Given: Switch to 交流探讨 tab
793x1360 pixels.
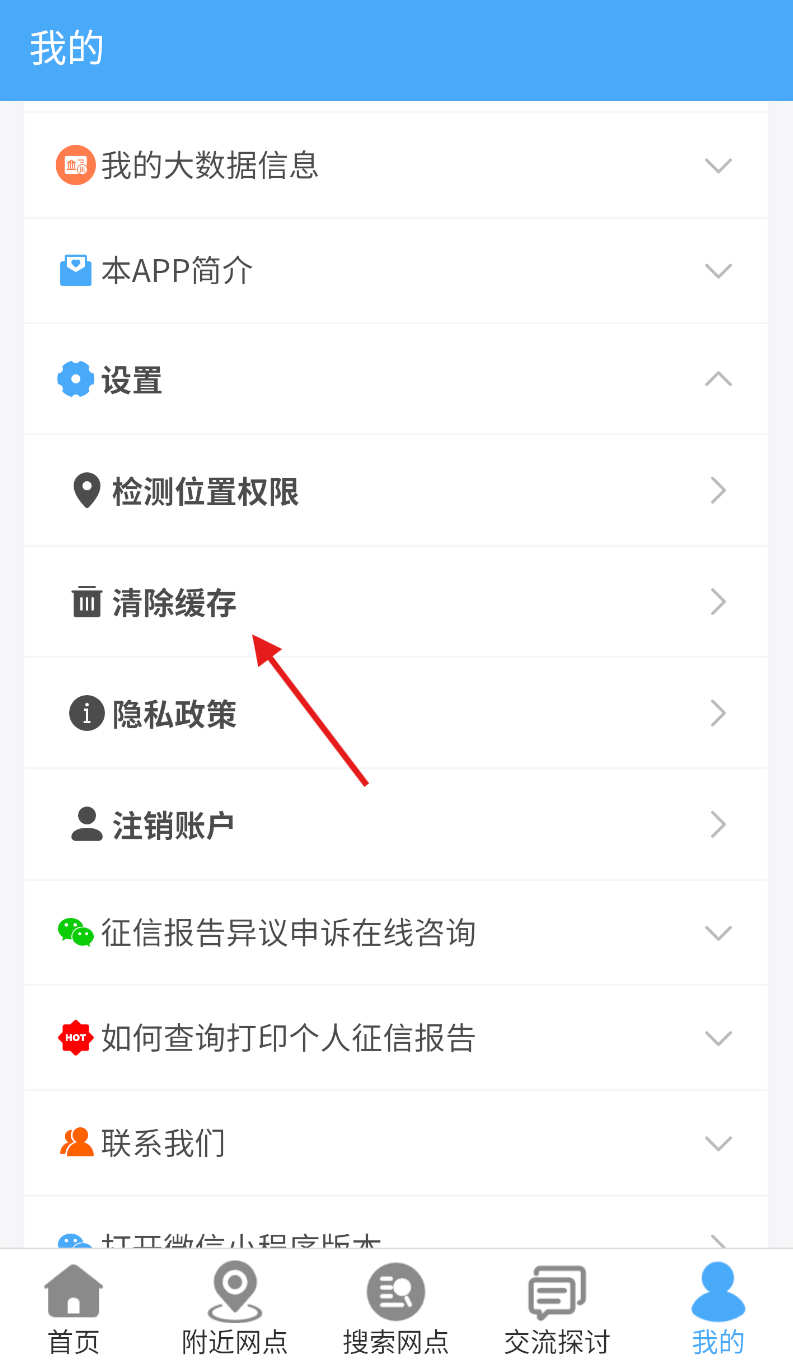Looking at the screenshot, I should 557,1306.
